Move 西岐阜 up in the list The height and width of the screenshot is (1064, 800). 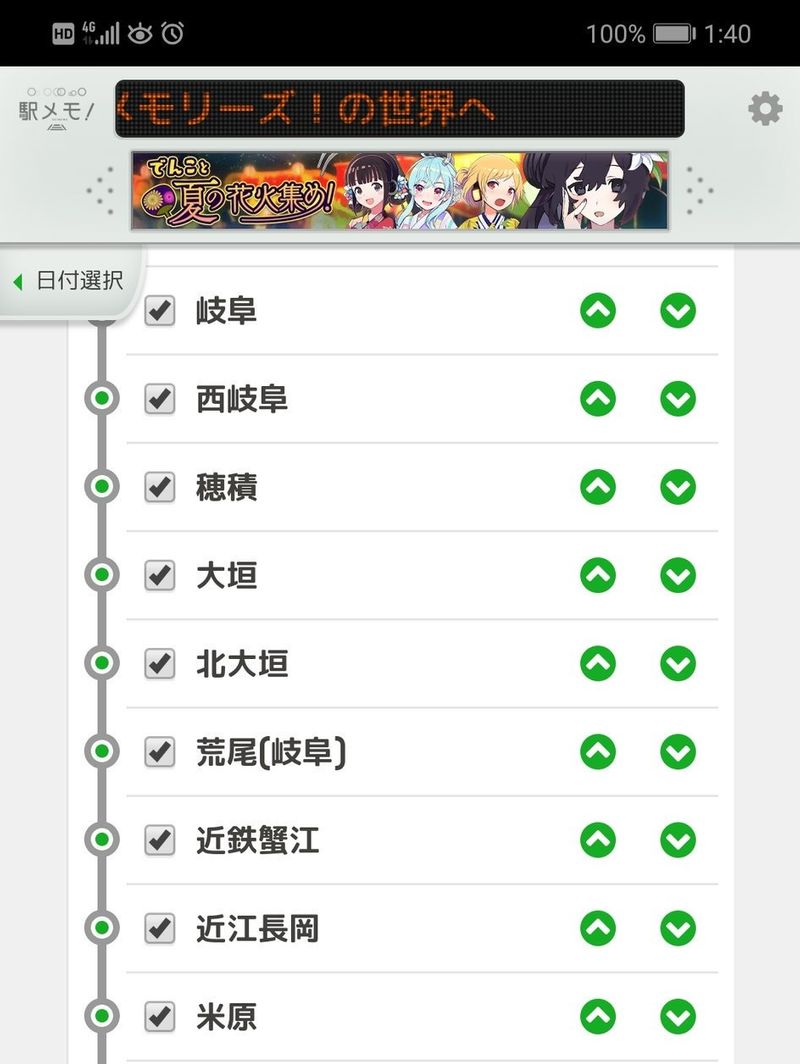(598, 399)
